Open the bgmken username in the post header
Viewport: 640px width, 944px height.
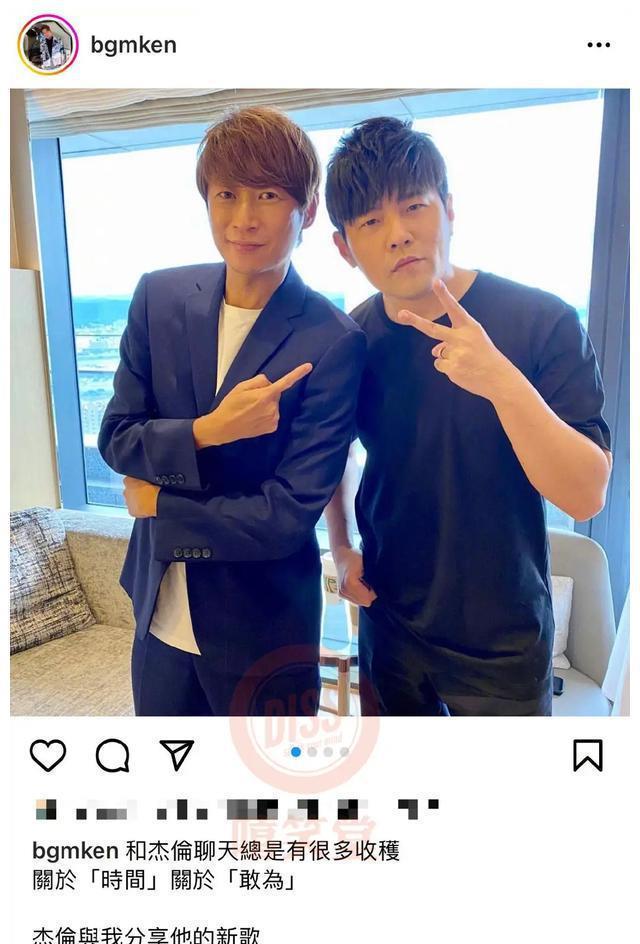click(x=133, y=45)
